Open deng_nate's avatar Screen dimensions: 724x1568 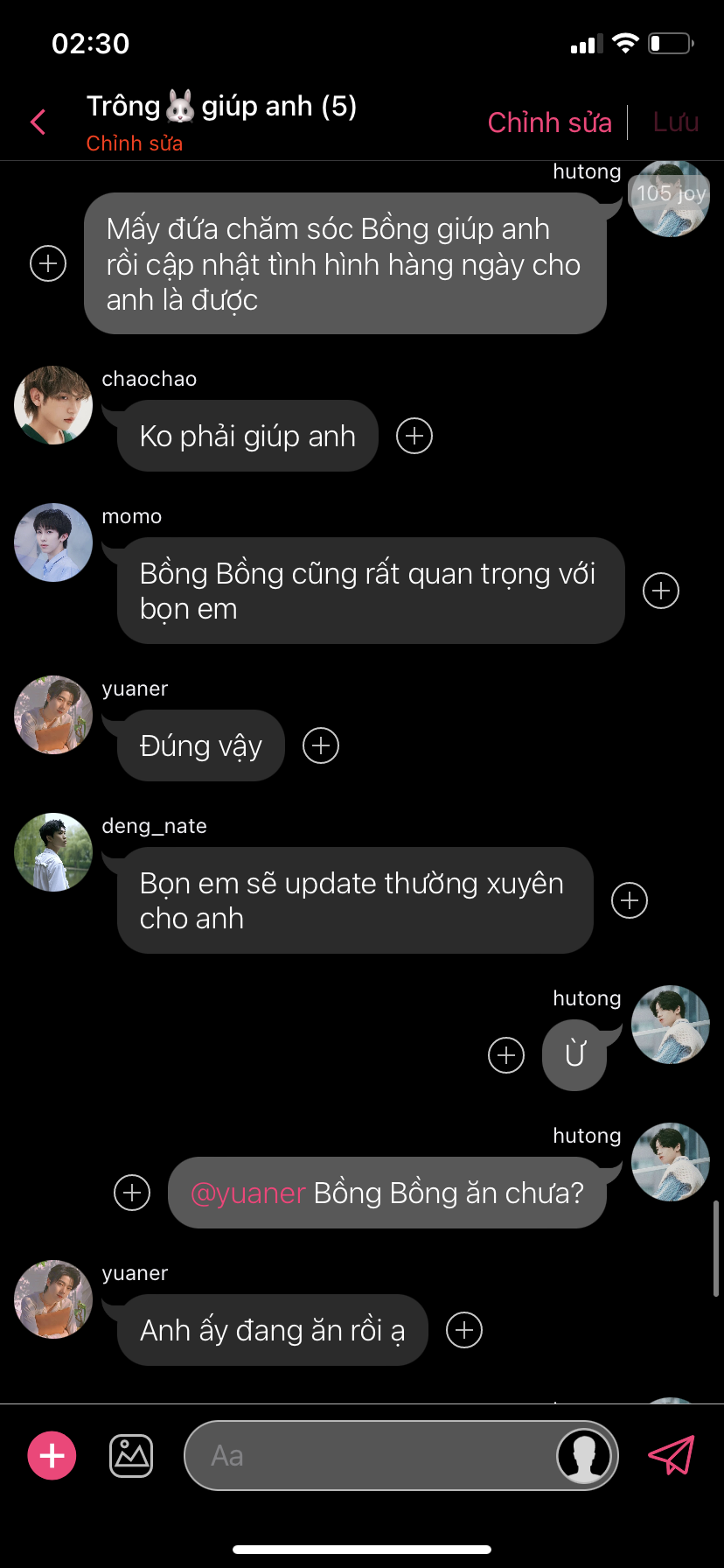point(53,852)
